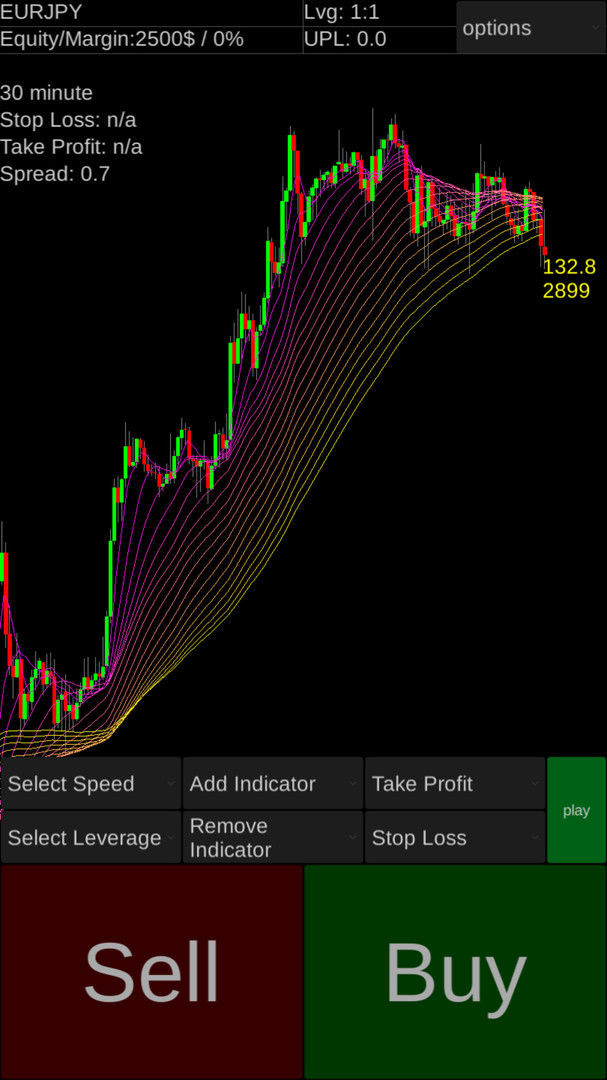Start the simulation with play
This screenshot has height=1080, width=607.
point(576,810)
